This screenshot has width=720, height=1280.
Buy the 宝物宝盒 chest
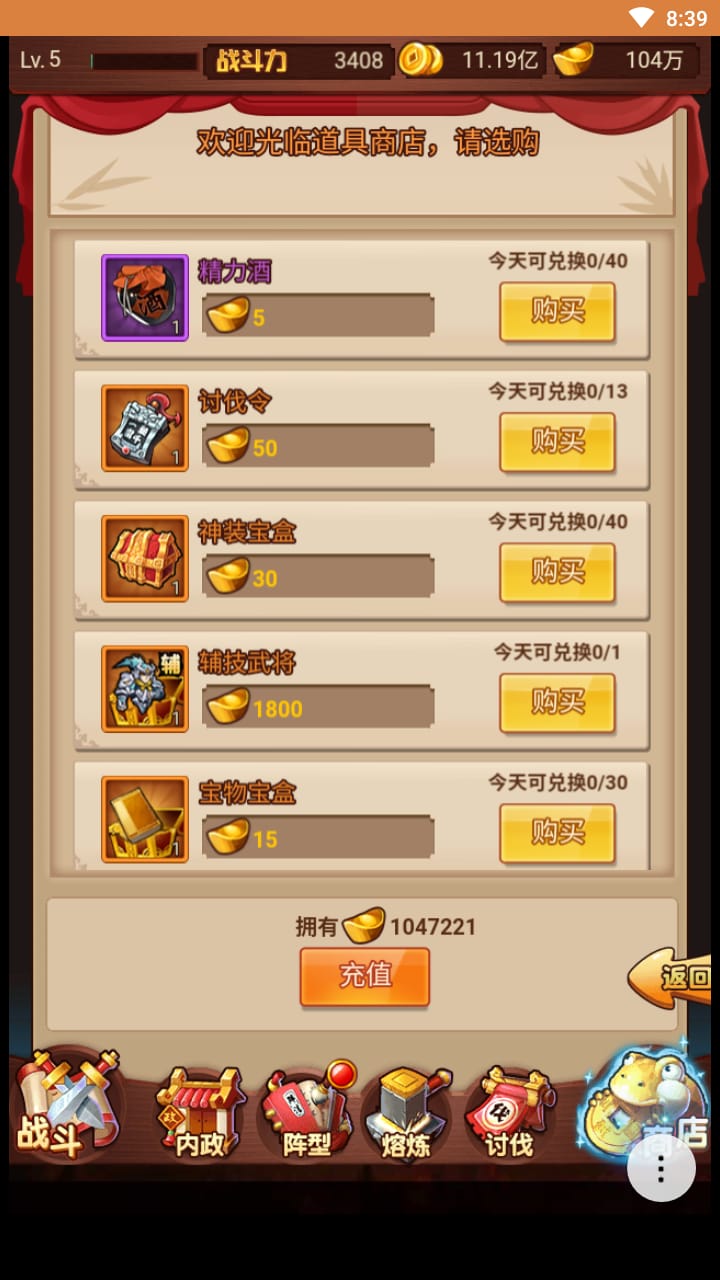click(x=557, y=832)
